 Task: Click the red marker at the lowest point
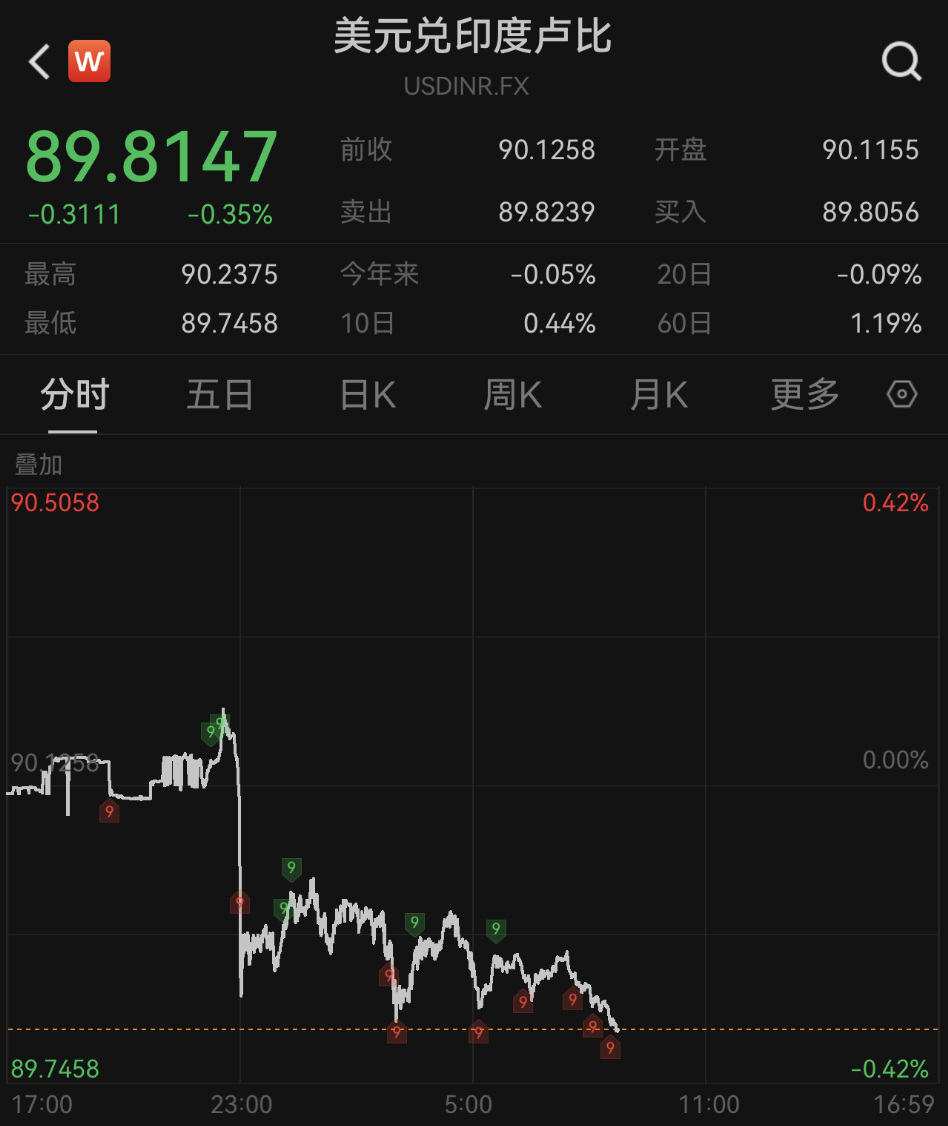tap(611, 1047)
